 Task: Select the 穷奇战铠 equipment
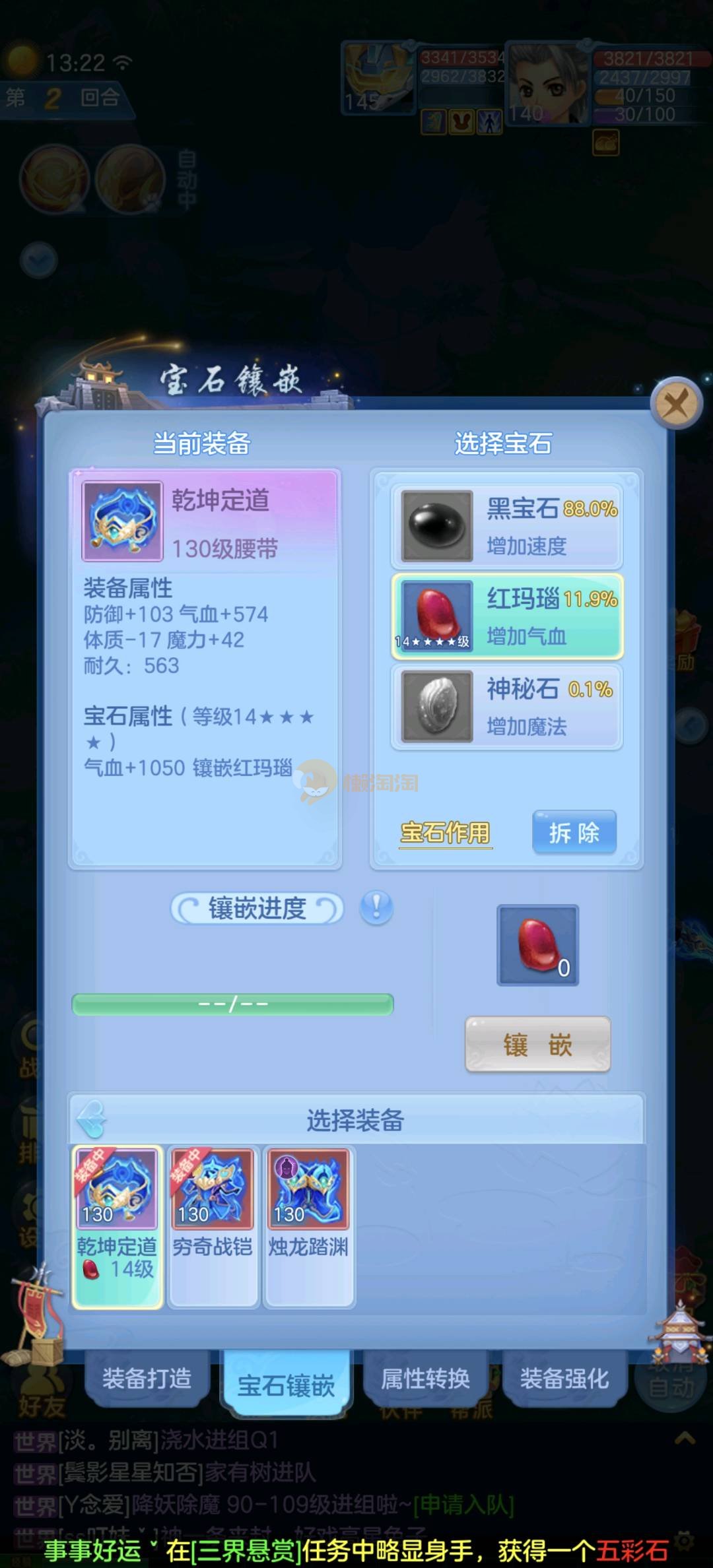coord(213,1226)
